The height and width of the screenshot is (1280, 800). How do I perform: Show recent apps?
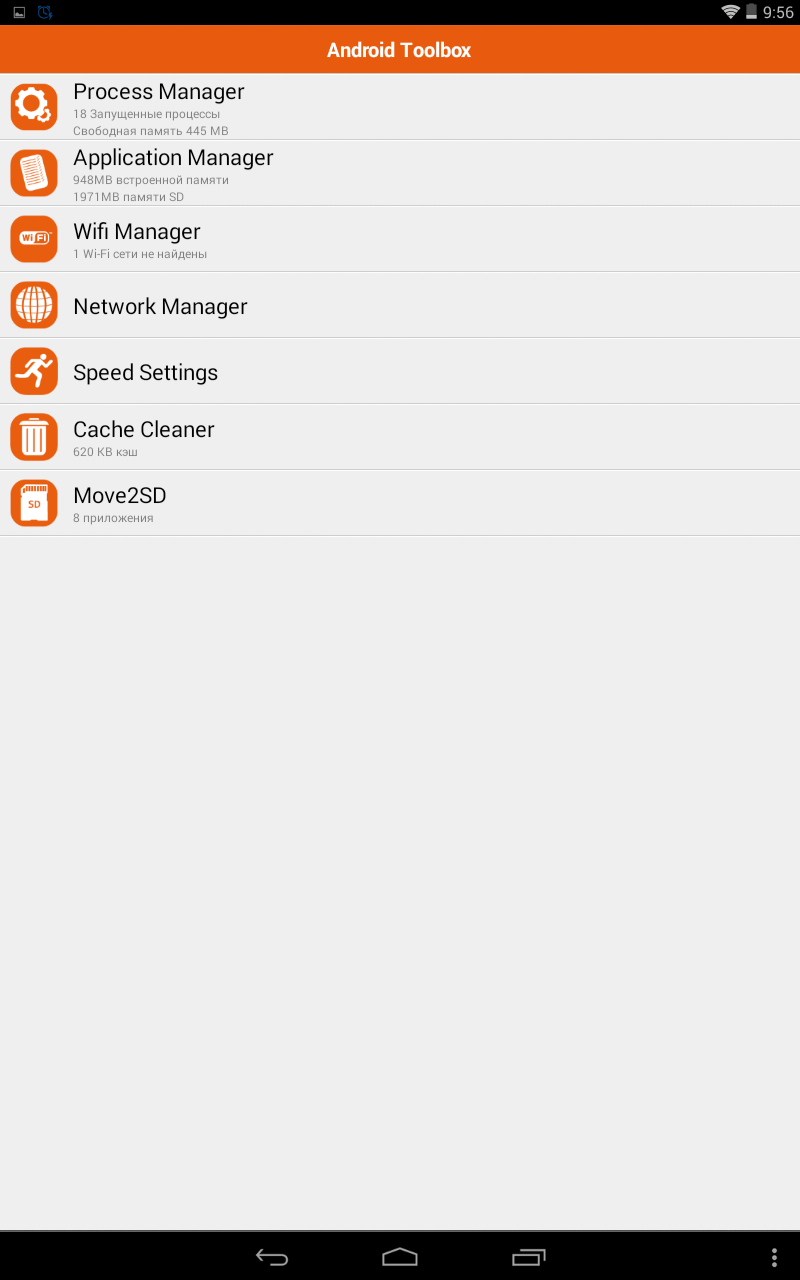[529, 1257]
